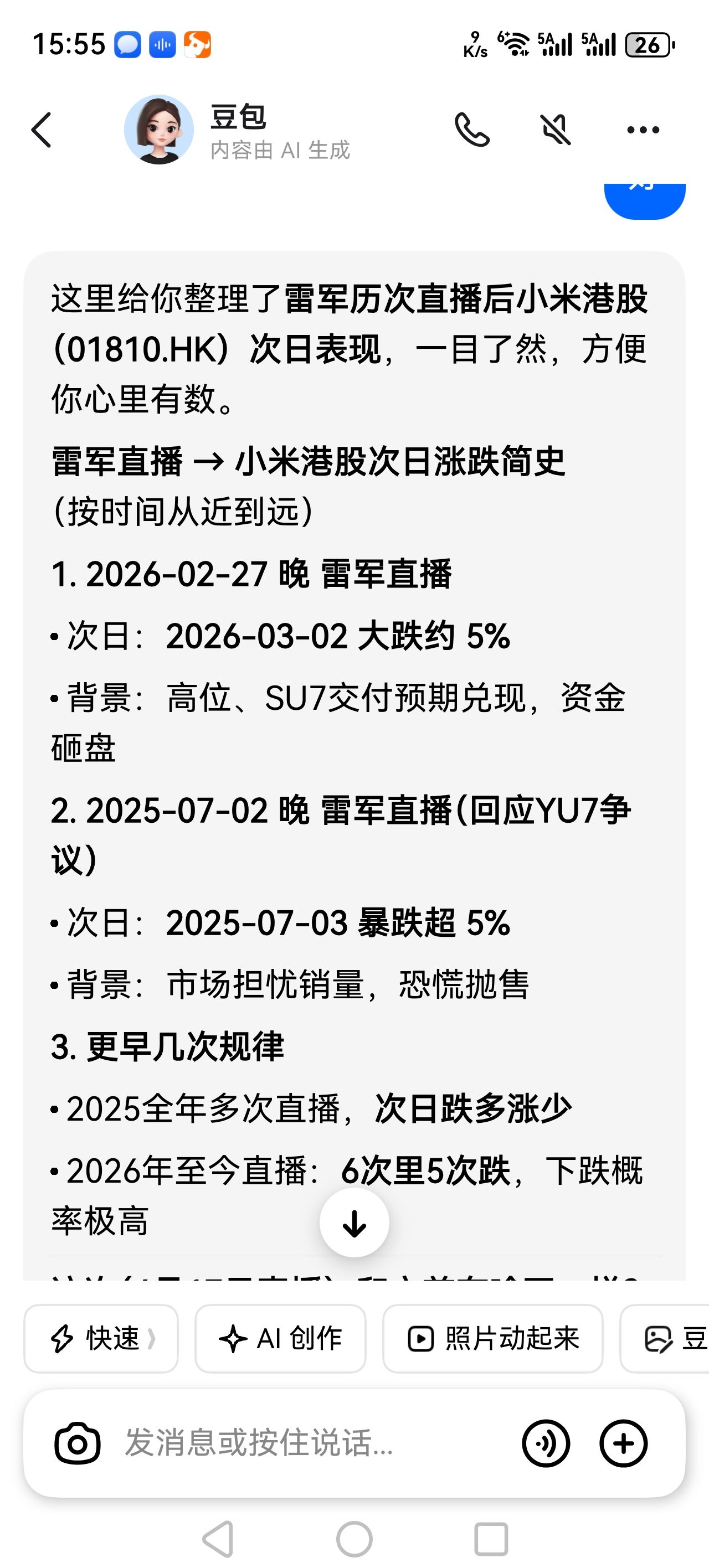
Task: Switch to voice input mode
Action: tap(546, 1443)
